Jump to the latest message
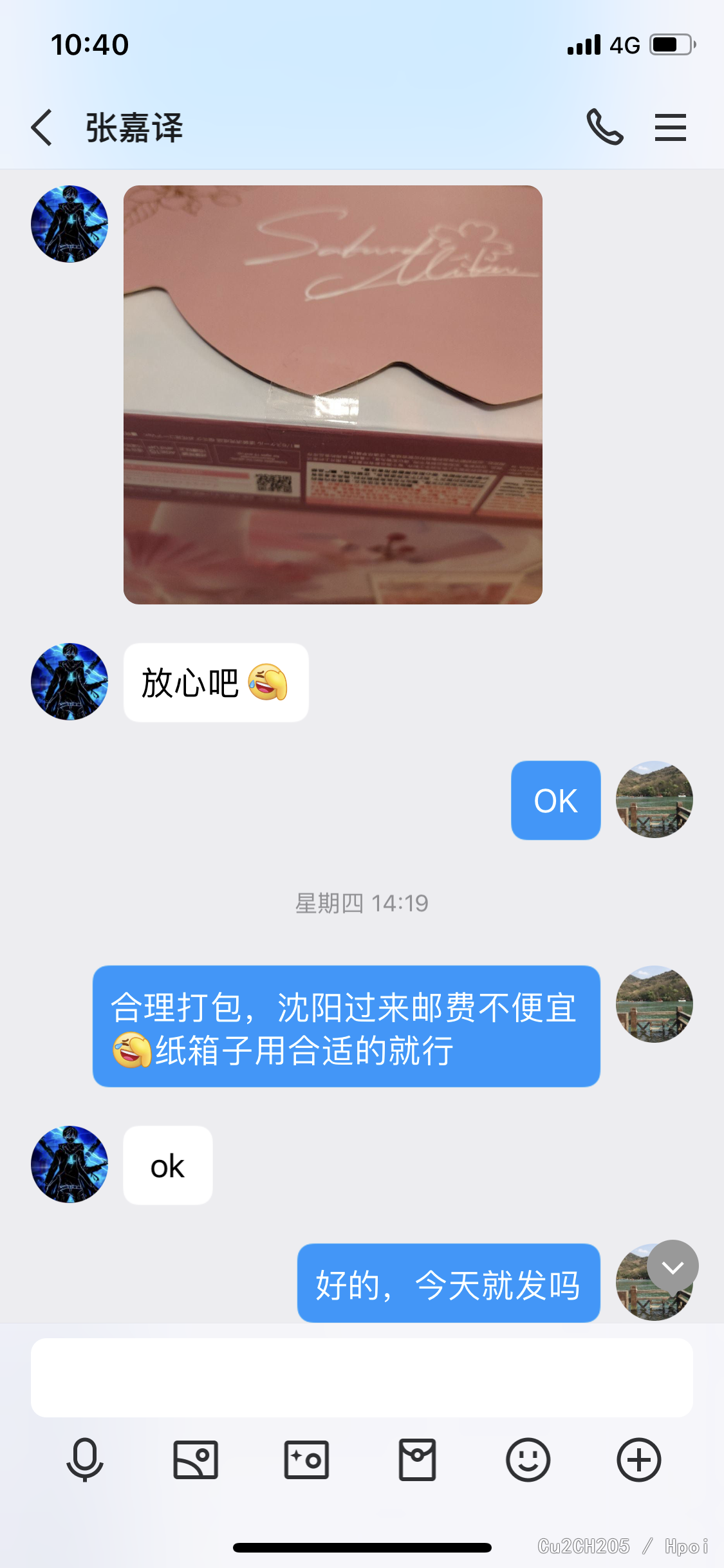724x1568 pixels. coord(673,1267)
